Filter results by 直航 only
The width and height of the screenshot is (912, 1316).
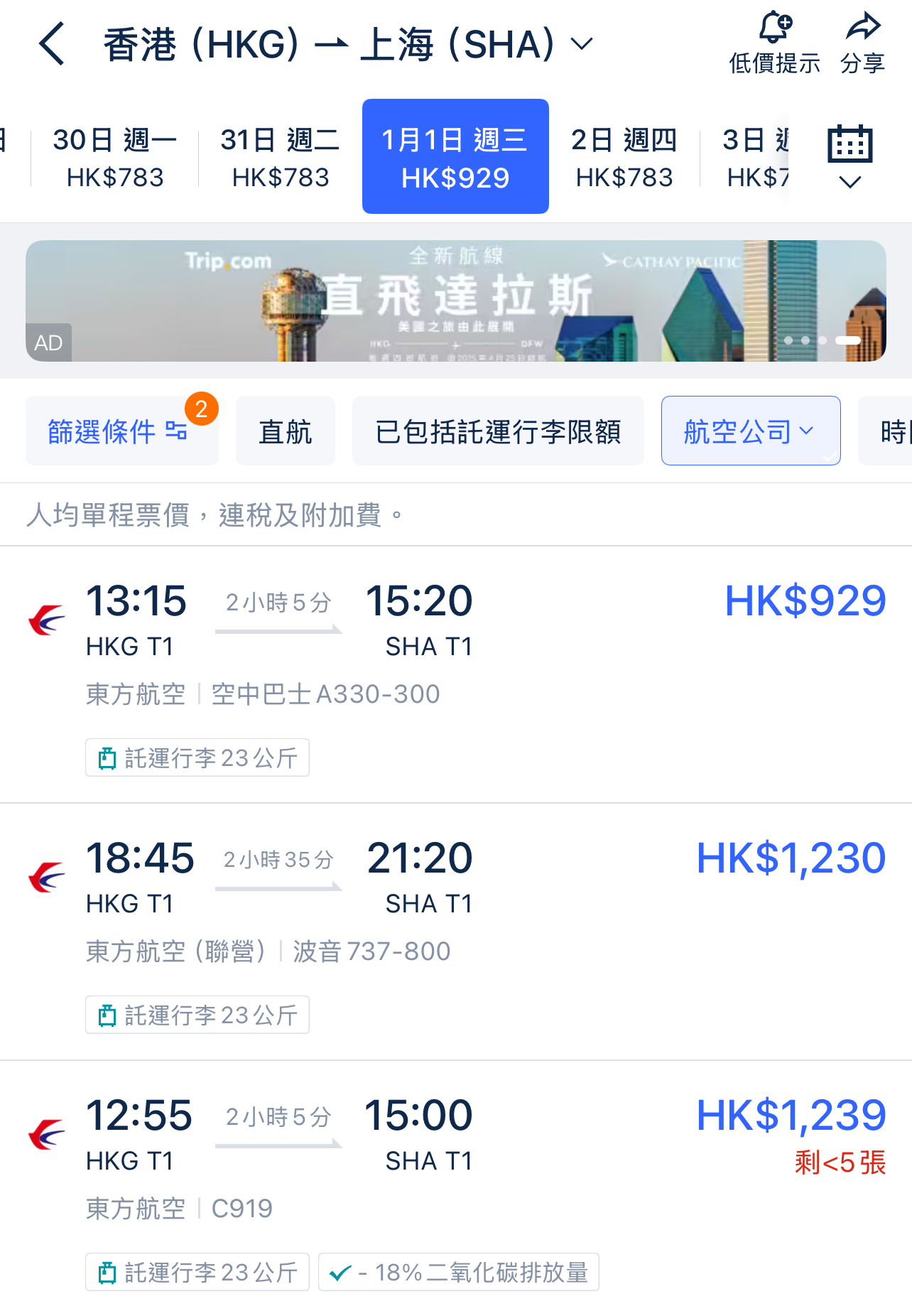pyautogui.click(x=285, y=431)
